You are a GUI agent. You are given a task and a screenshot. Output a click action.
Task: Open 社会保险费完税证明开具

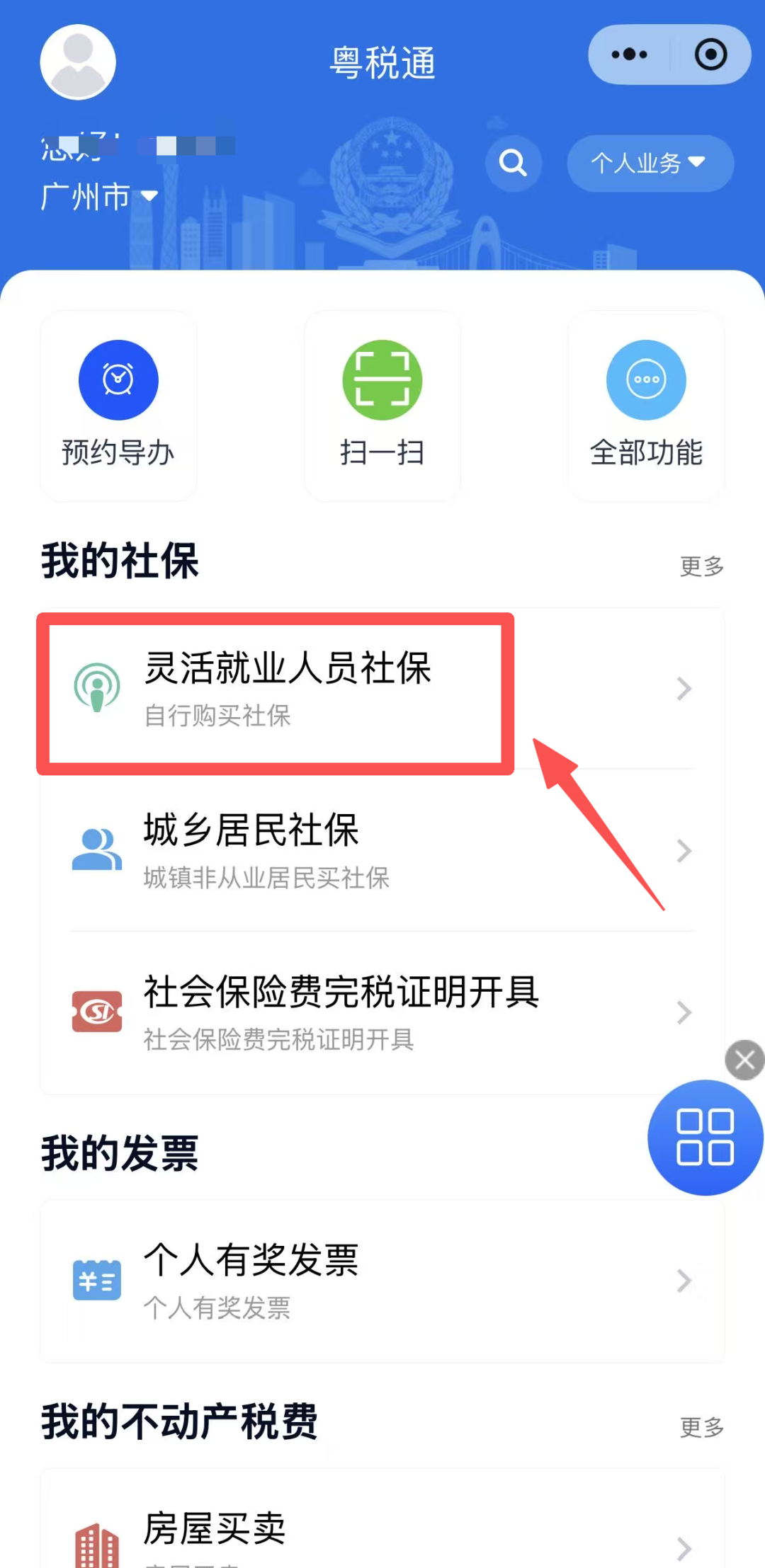382,1013
